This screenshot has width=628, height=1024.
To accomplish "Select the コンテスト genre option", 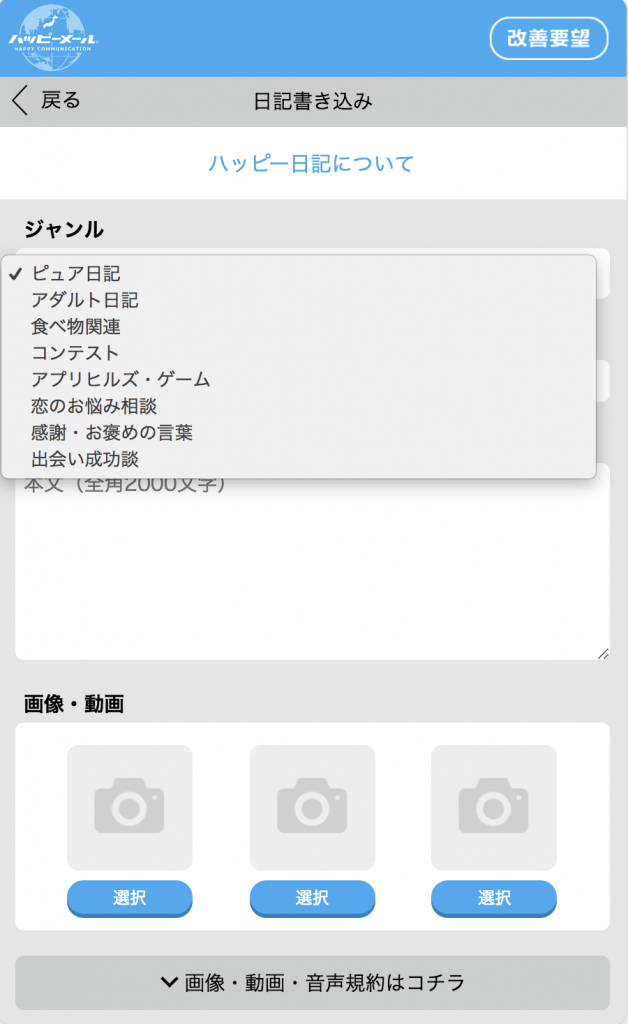I will click(x=75, y=353).
